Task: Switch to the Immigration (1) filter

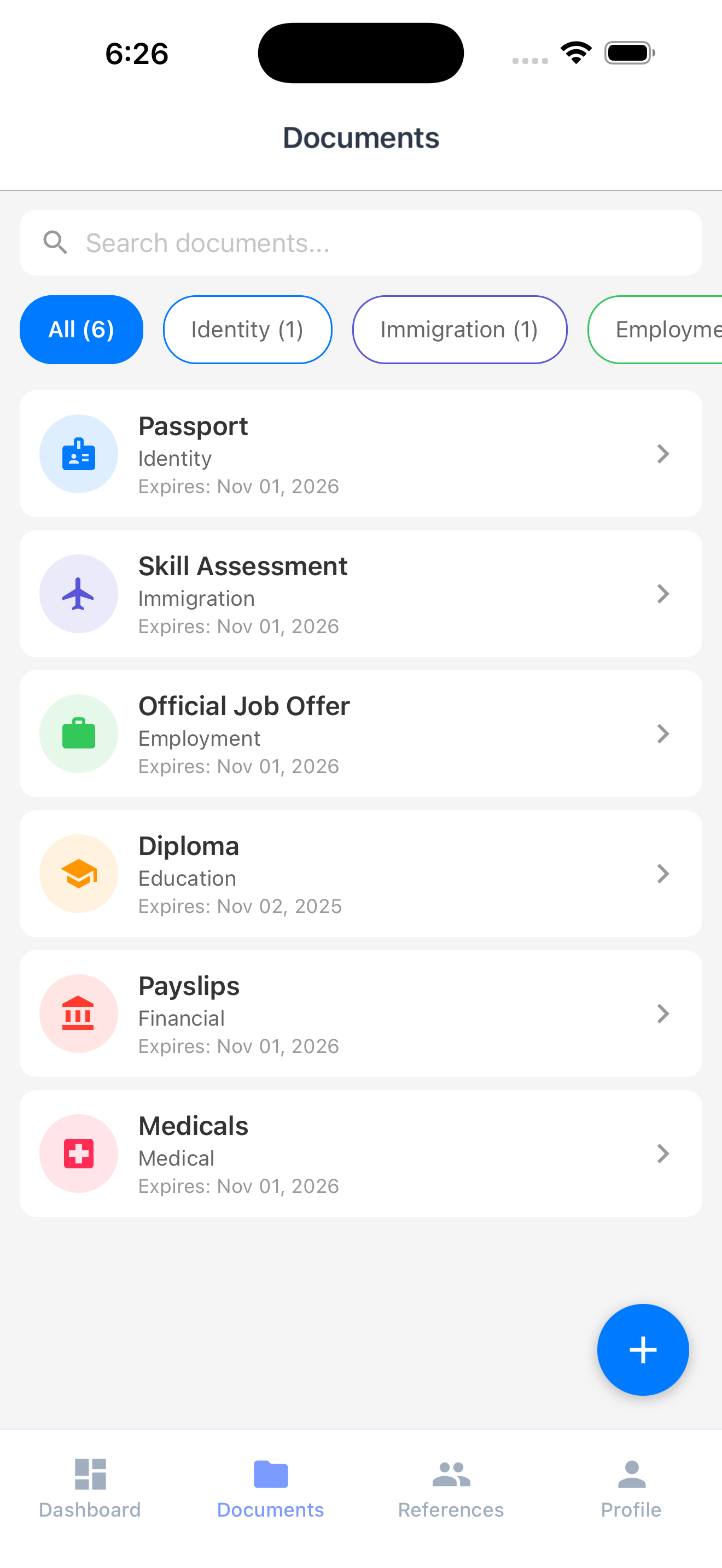Action: (459, 329)
